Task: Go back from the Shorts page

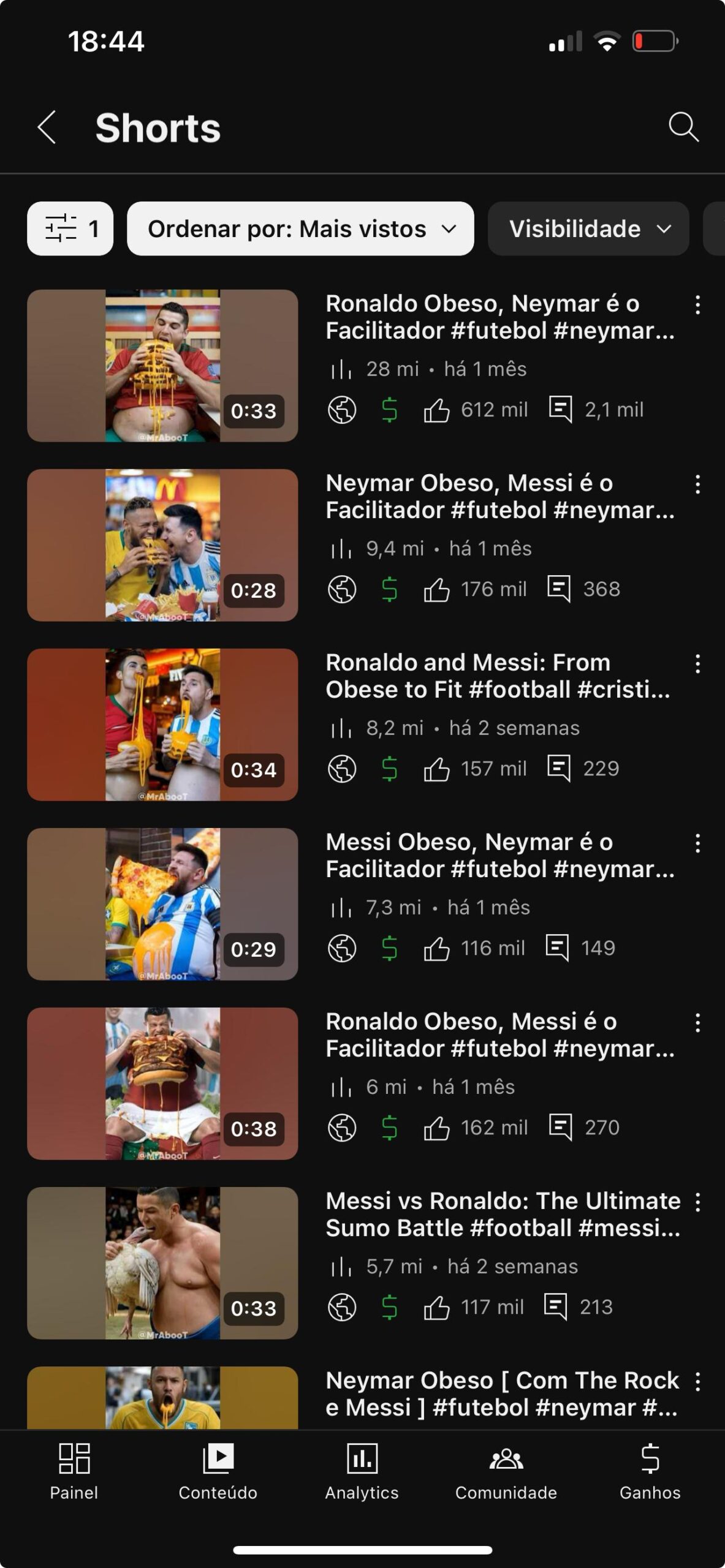Action: 47,127
